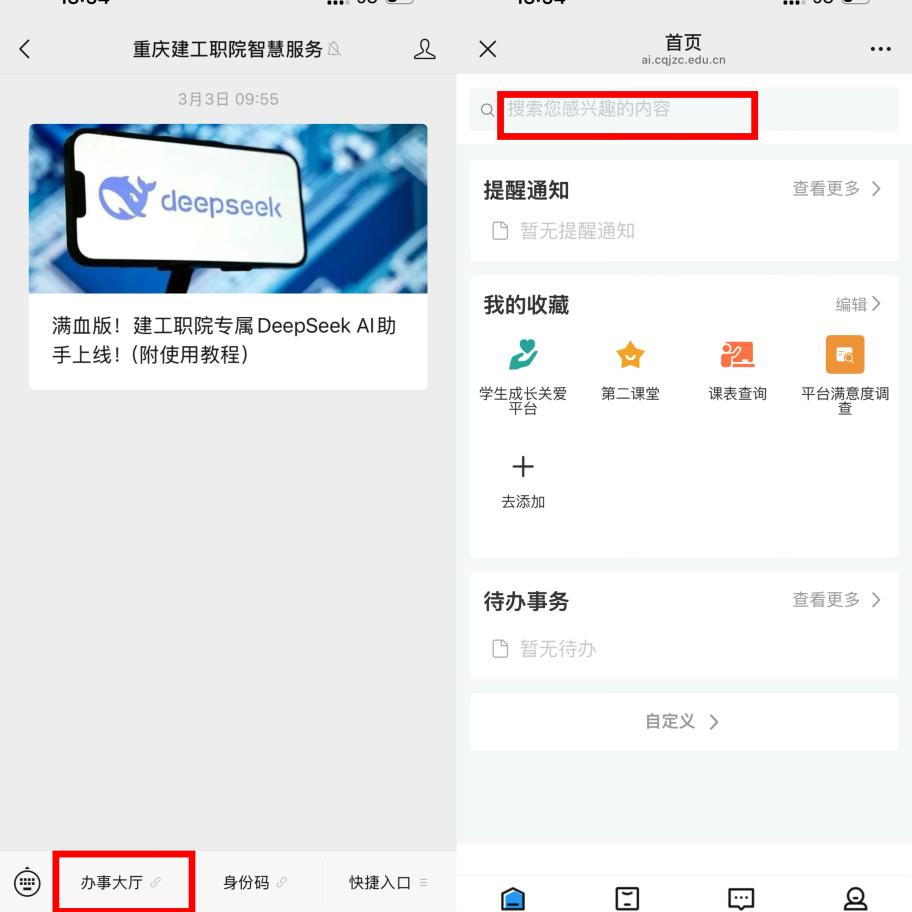This screenshot has width=912, height=912.
Task: Open the 自定义 customization option
Action: 683,721
